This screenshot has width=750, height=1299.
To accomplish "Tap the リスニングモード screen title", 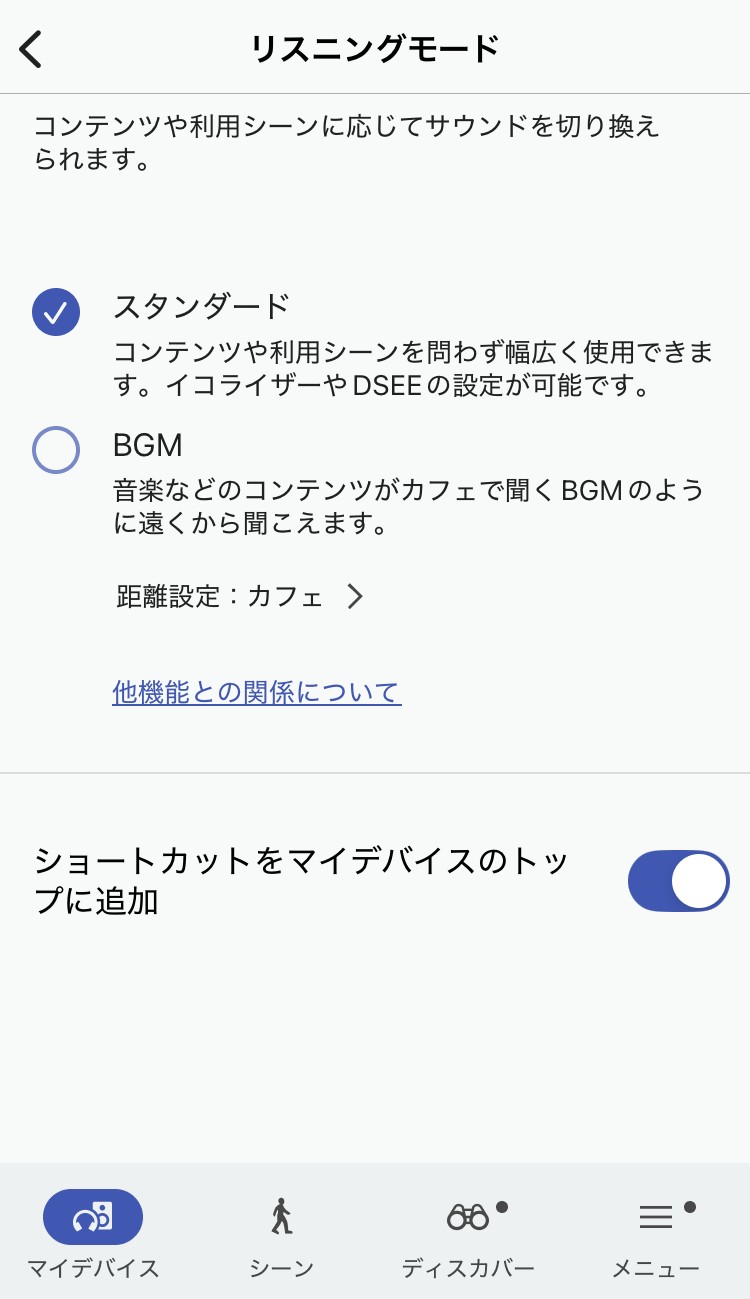I will click(375, 44).
